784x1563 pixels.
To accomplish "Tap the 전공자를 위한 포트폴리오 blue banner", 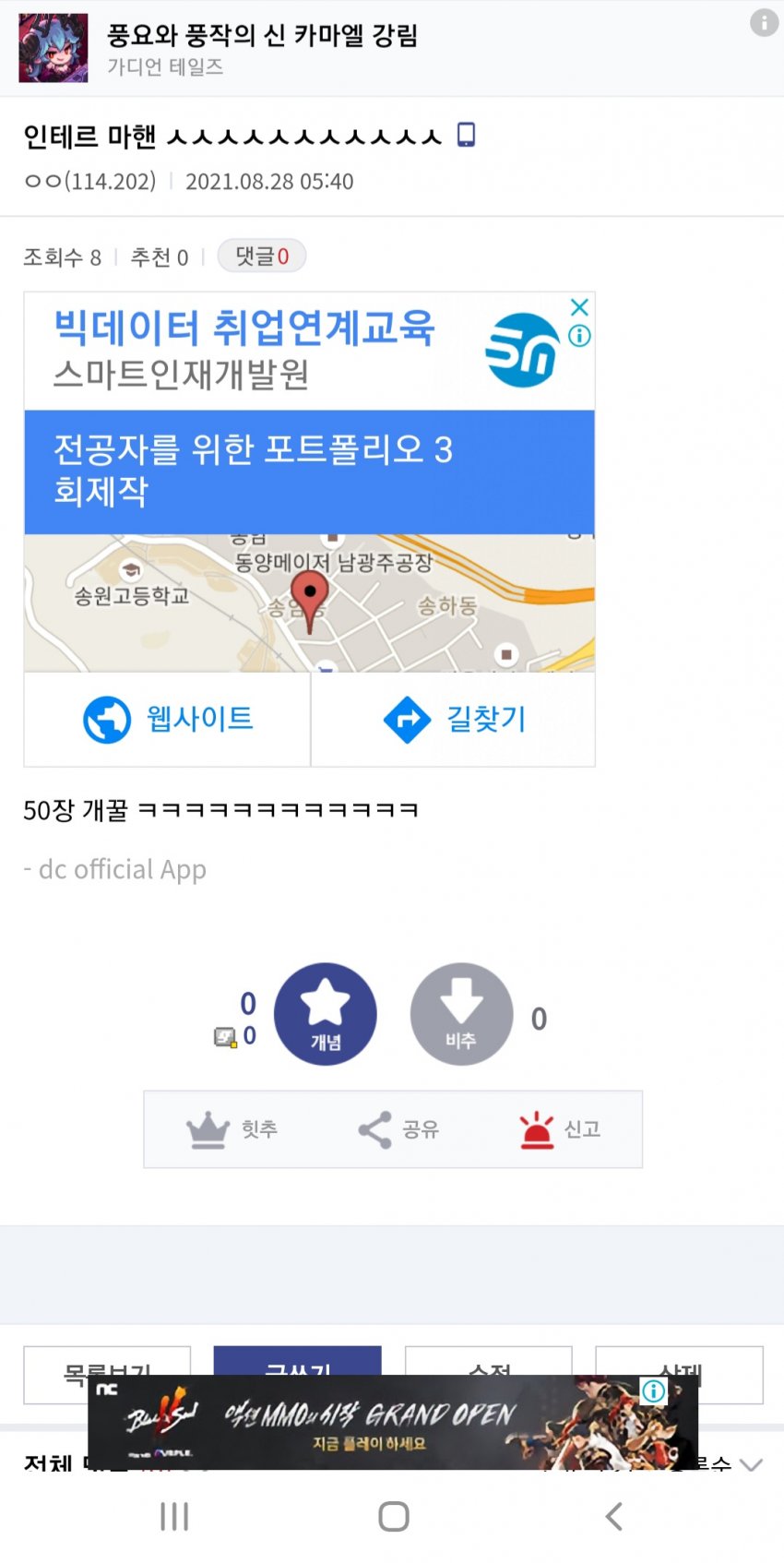I will point(309,471).
